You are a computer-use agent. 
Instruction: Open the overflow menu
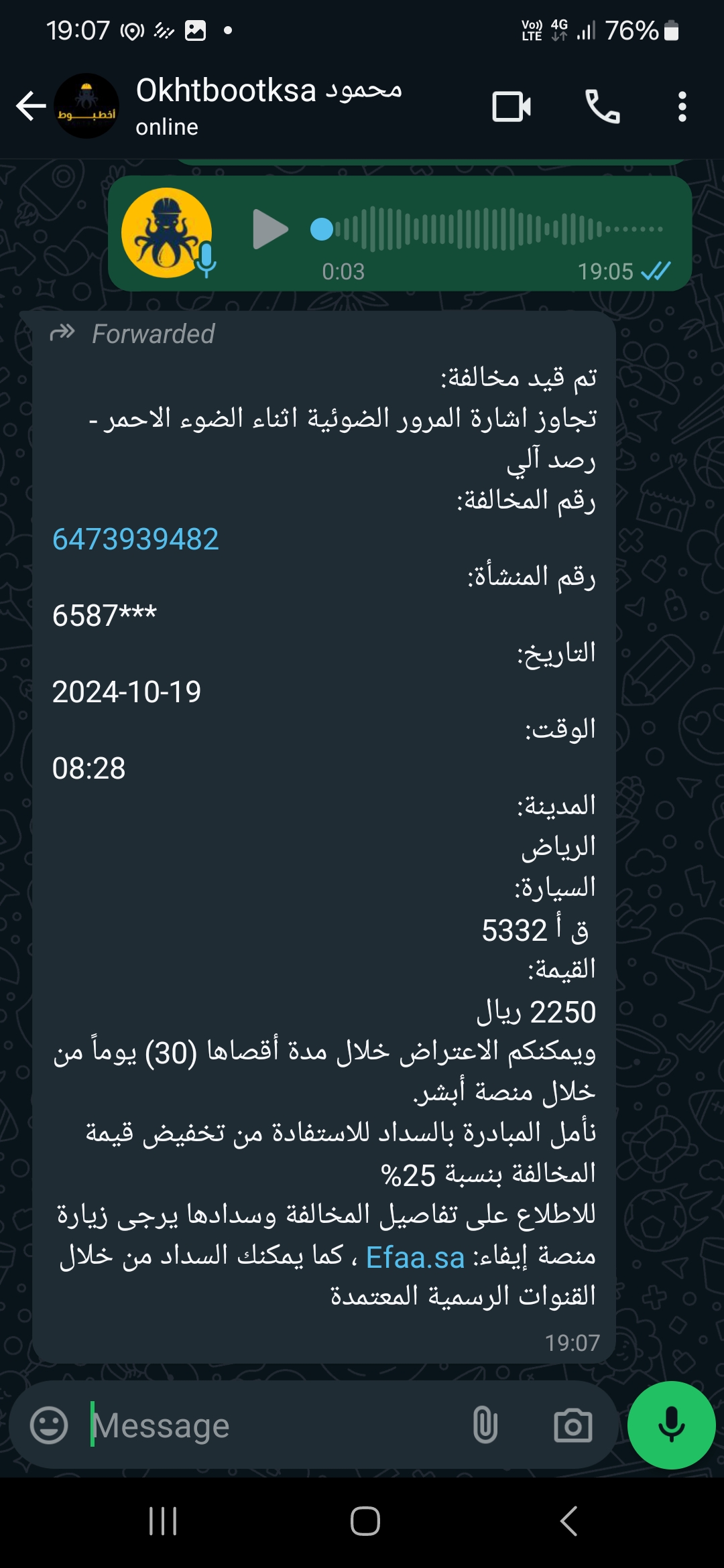[682, 107]
